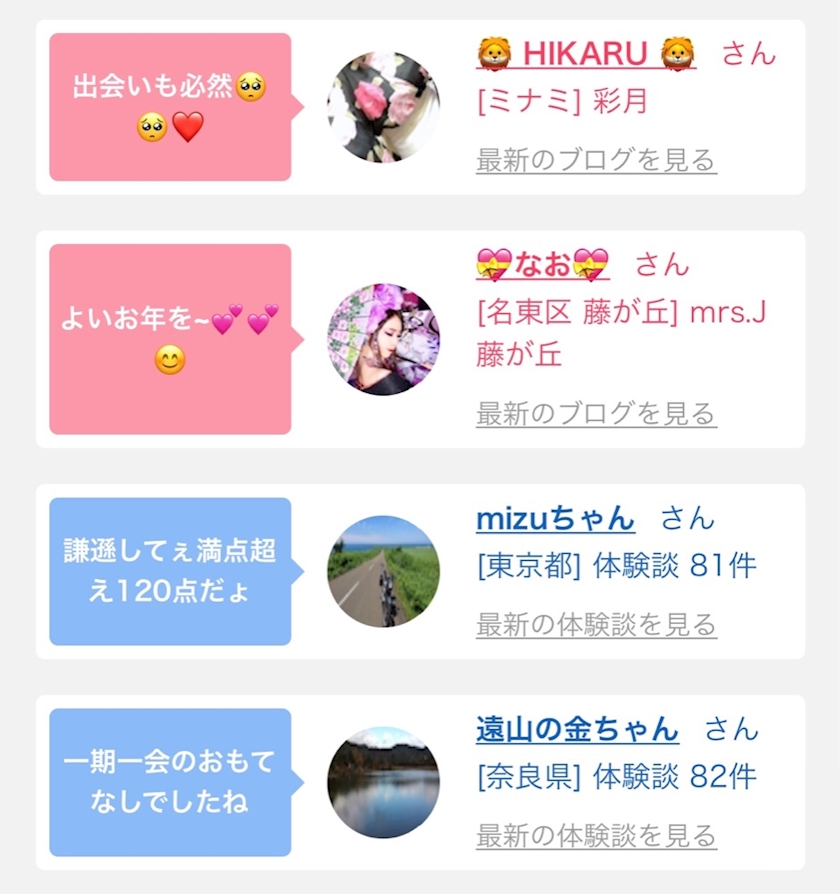Screen dimensions: 840x894
Task: View latest 体験談 from mizuちゃん
Action: [x=596, y=625]
